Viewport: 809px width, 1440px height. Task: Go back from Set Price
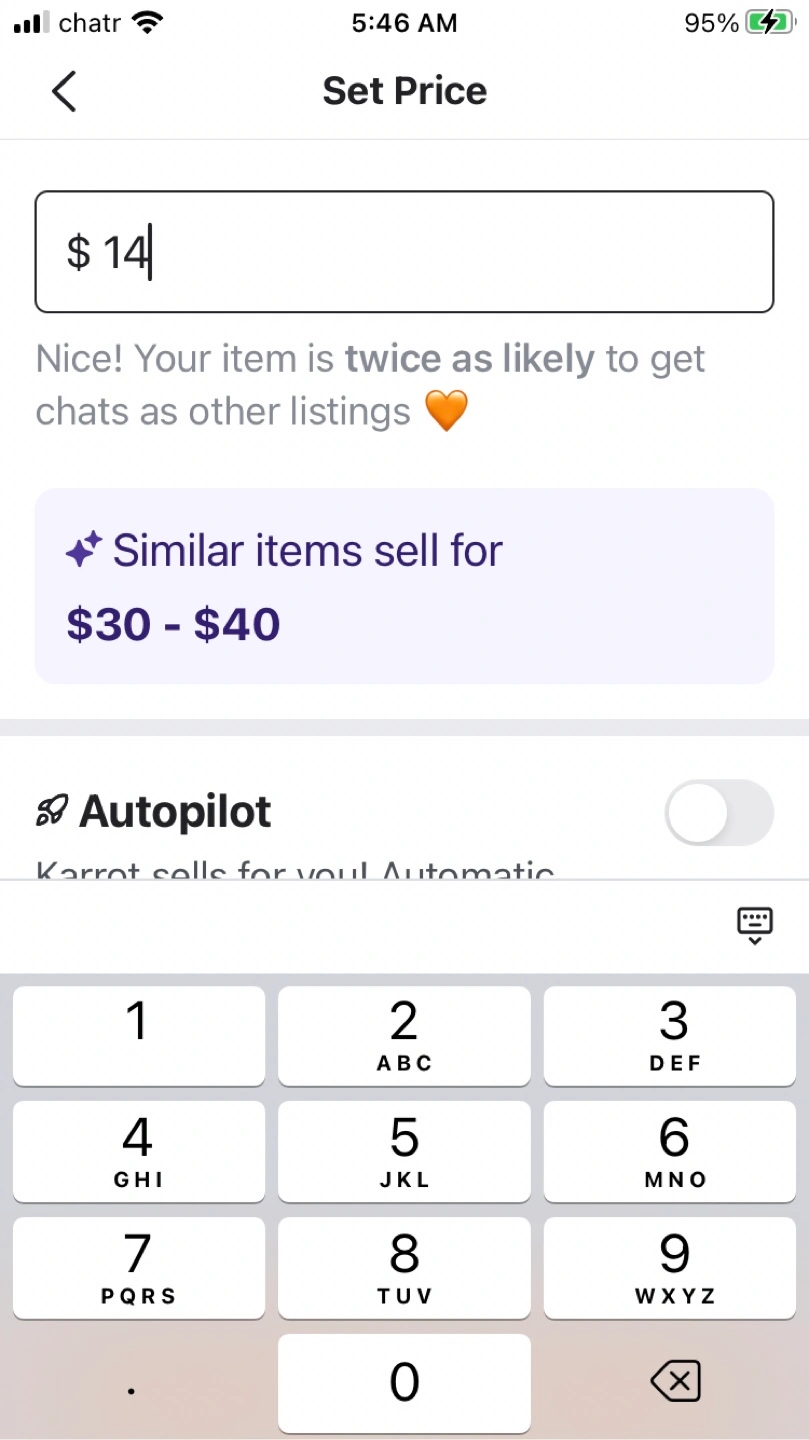click(64, 91)
